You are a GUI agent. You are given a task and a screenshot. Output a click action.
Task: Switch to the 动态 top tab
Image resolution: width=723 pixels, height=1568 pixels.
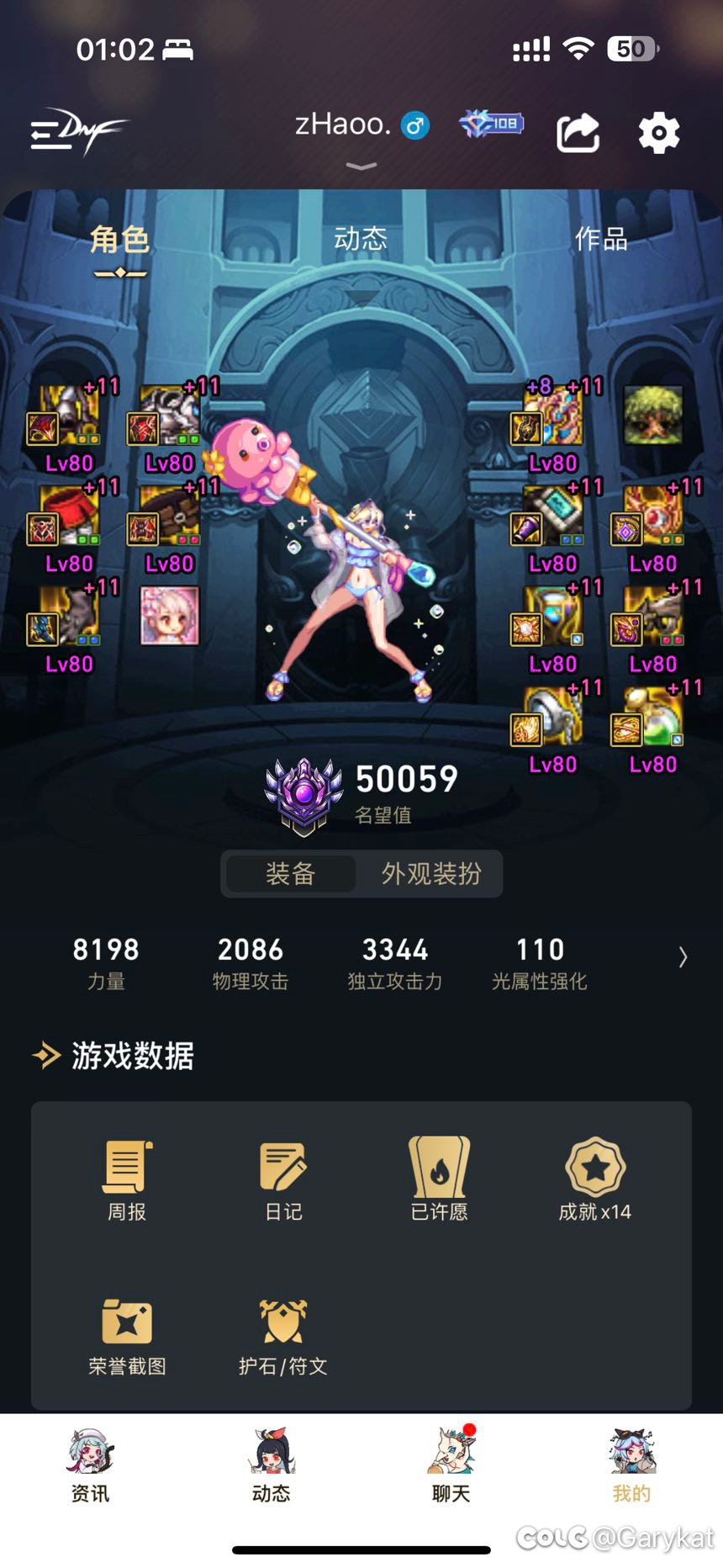pyautogui.click(x=361, y=239)
